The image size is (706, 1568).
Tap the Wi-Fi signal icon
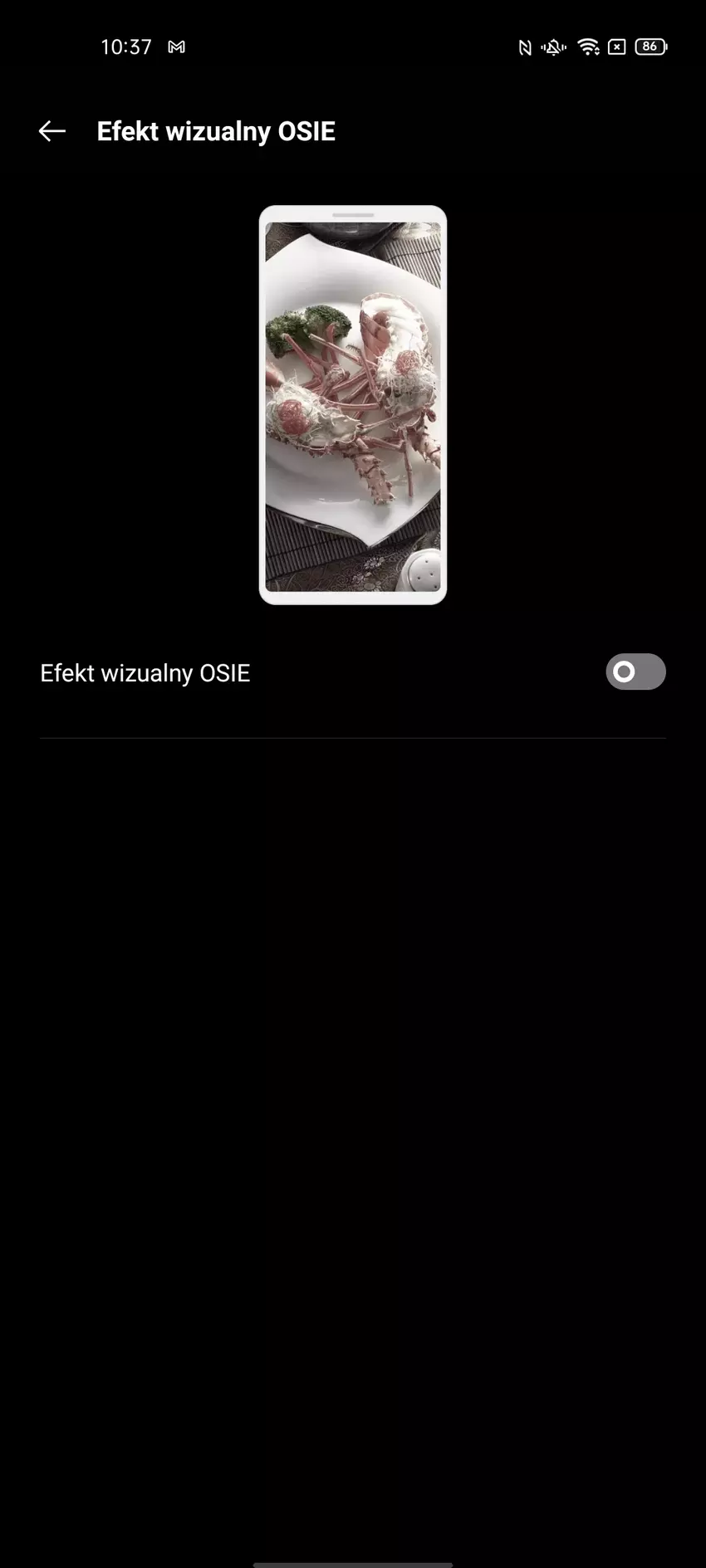click(x=589, y=46)
